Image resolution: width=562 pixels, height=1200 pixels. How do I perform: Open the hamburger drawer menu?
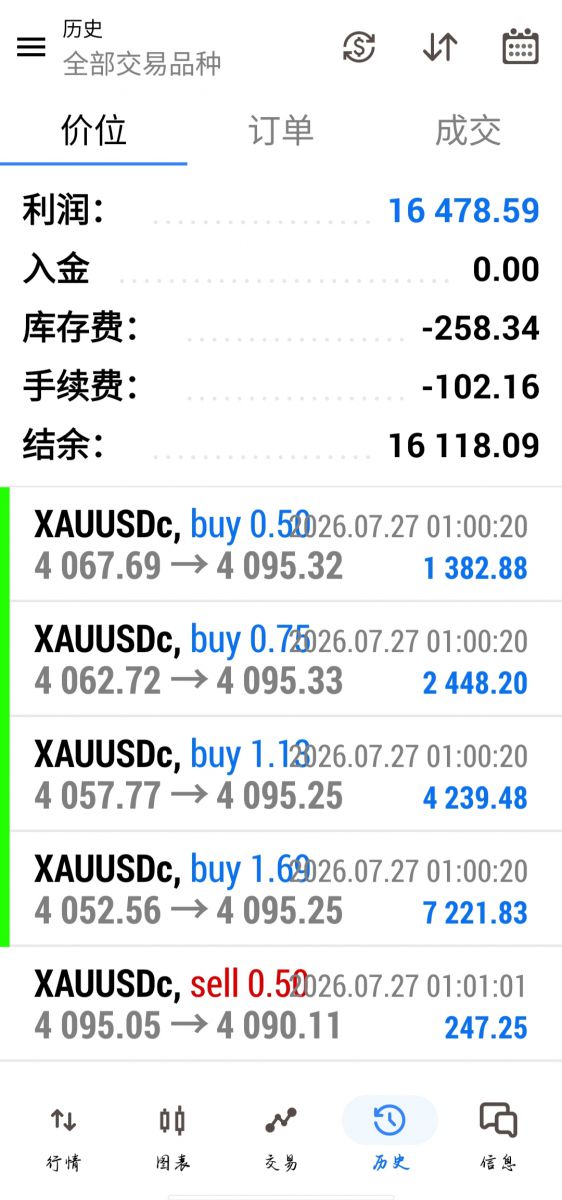pyautogui.click(x=31, y=47)
